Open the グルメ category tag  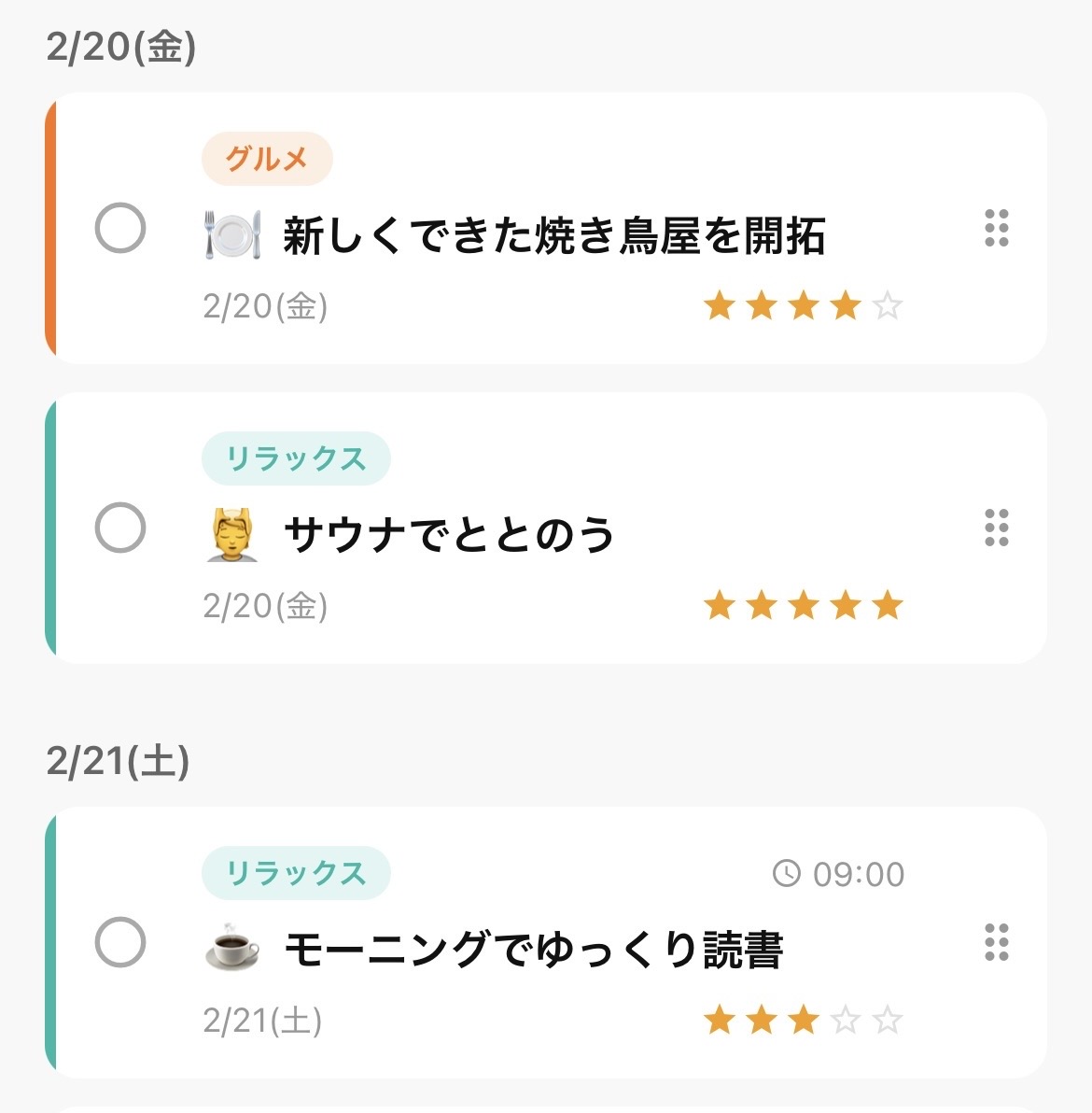(x=266, y=158)
